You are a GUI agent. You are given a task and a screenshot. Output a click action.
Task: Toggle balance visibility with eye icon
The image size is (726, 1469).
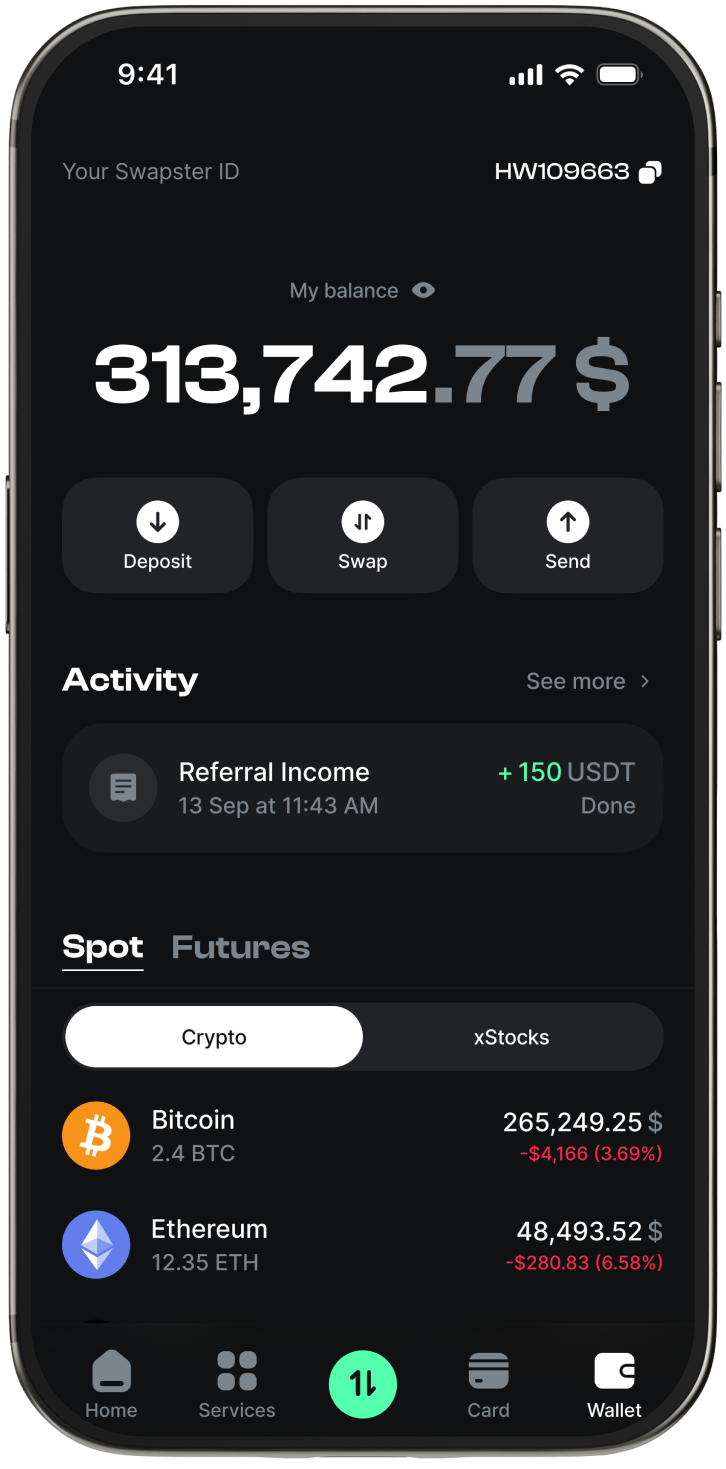click(423, 290)
